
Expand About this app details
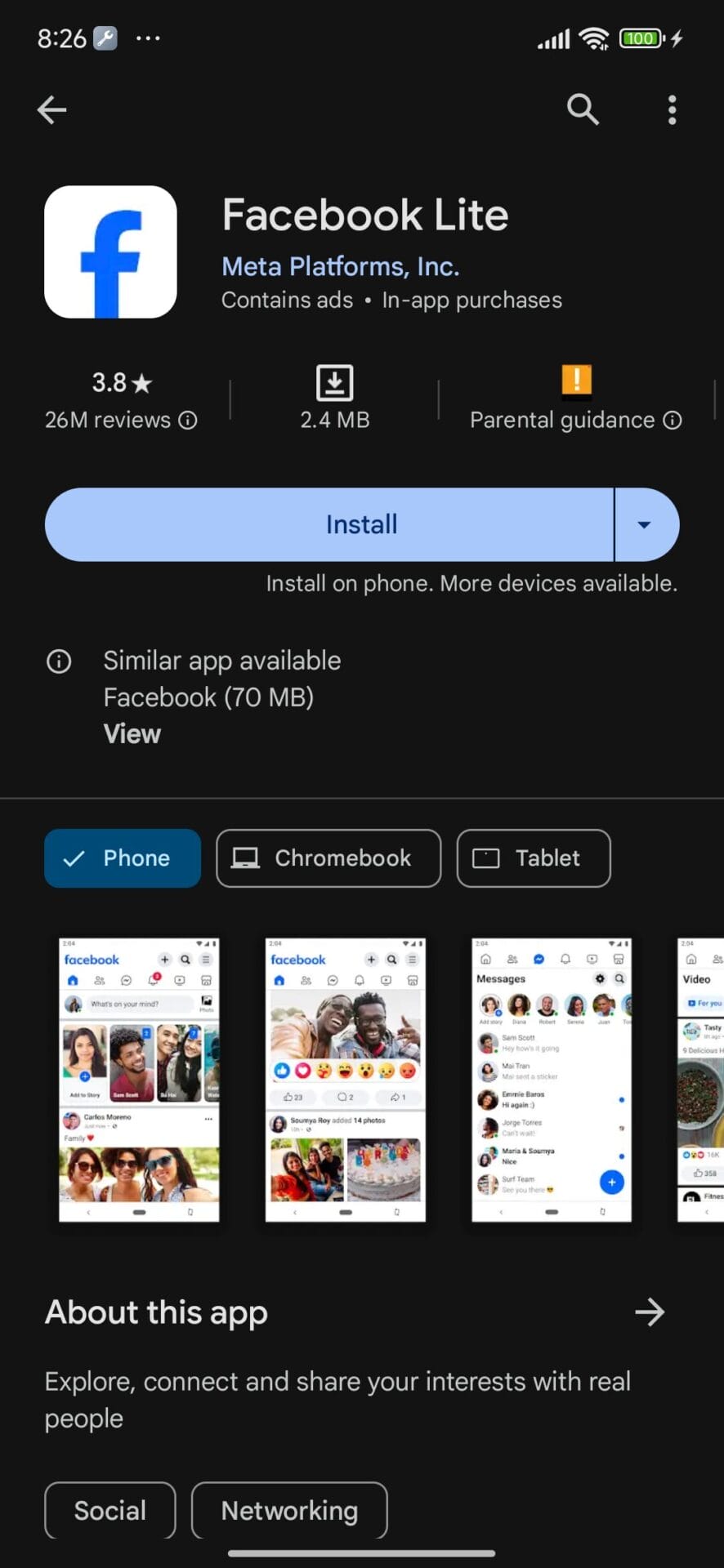650,1312
